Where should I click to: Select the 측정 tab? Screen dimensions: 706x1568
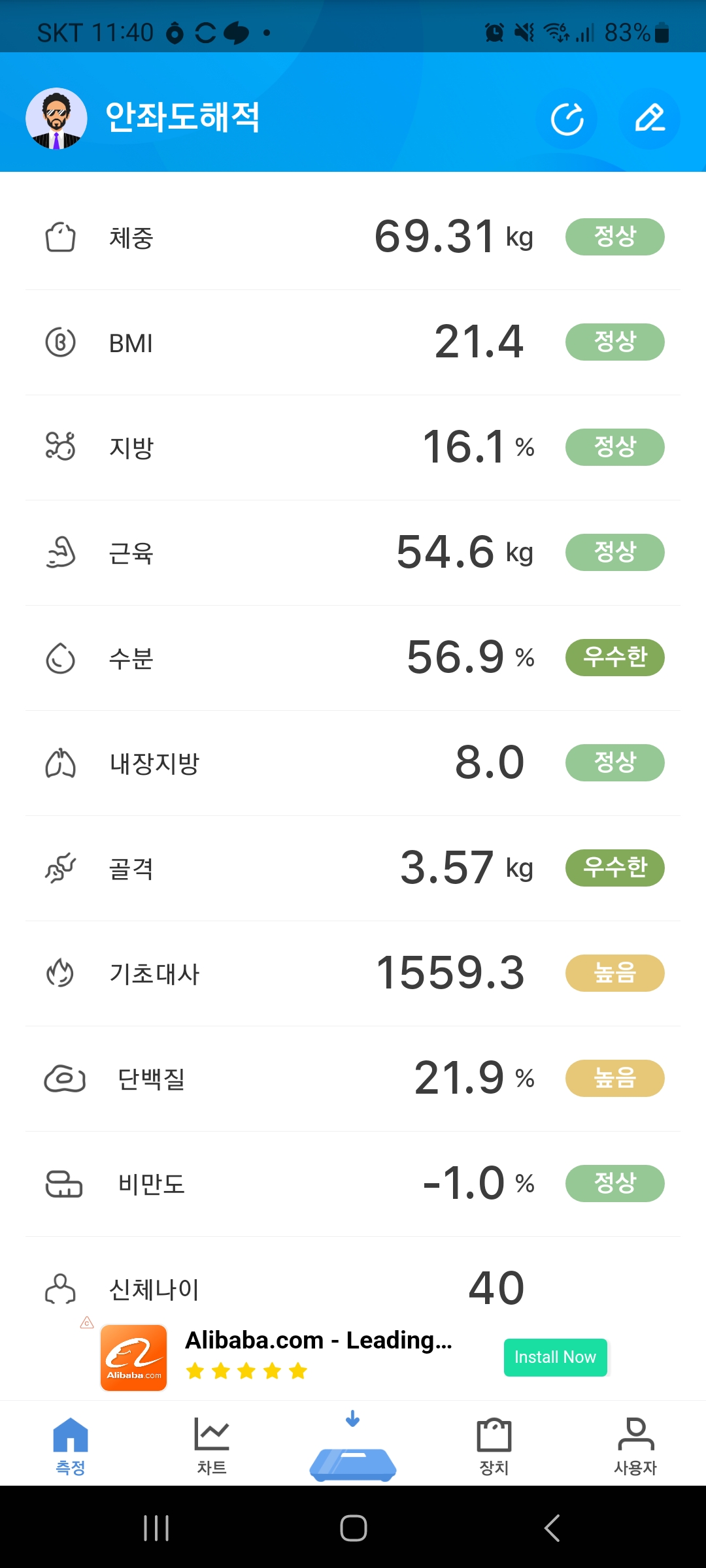(71, 1446)
